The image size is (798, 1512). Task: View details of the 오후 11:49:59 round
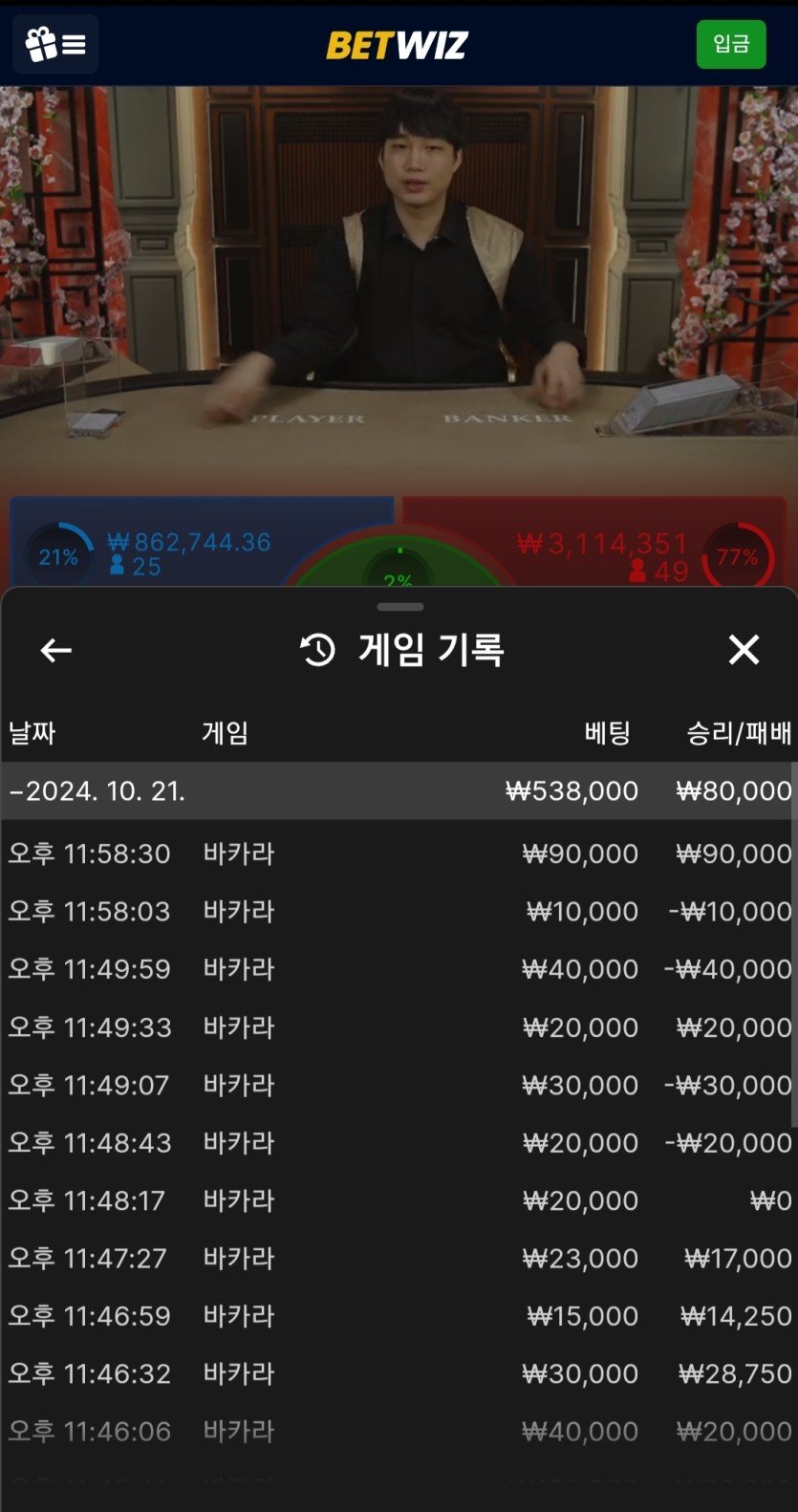pos(399,969)
